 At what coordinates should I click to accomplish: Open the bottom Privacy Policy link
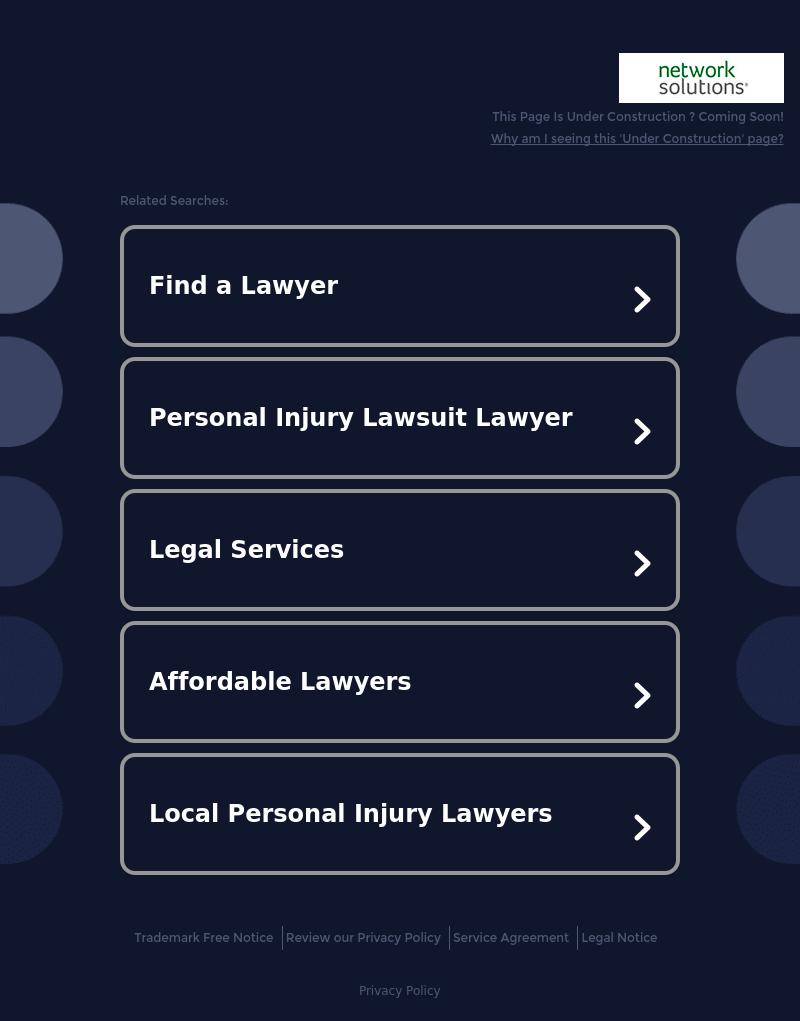pos(399,991)
